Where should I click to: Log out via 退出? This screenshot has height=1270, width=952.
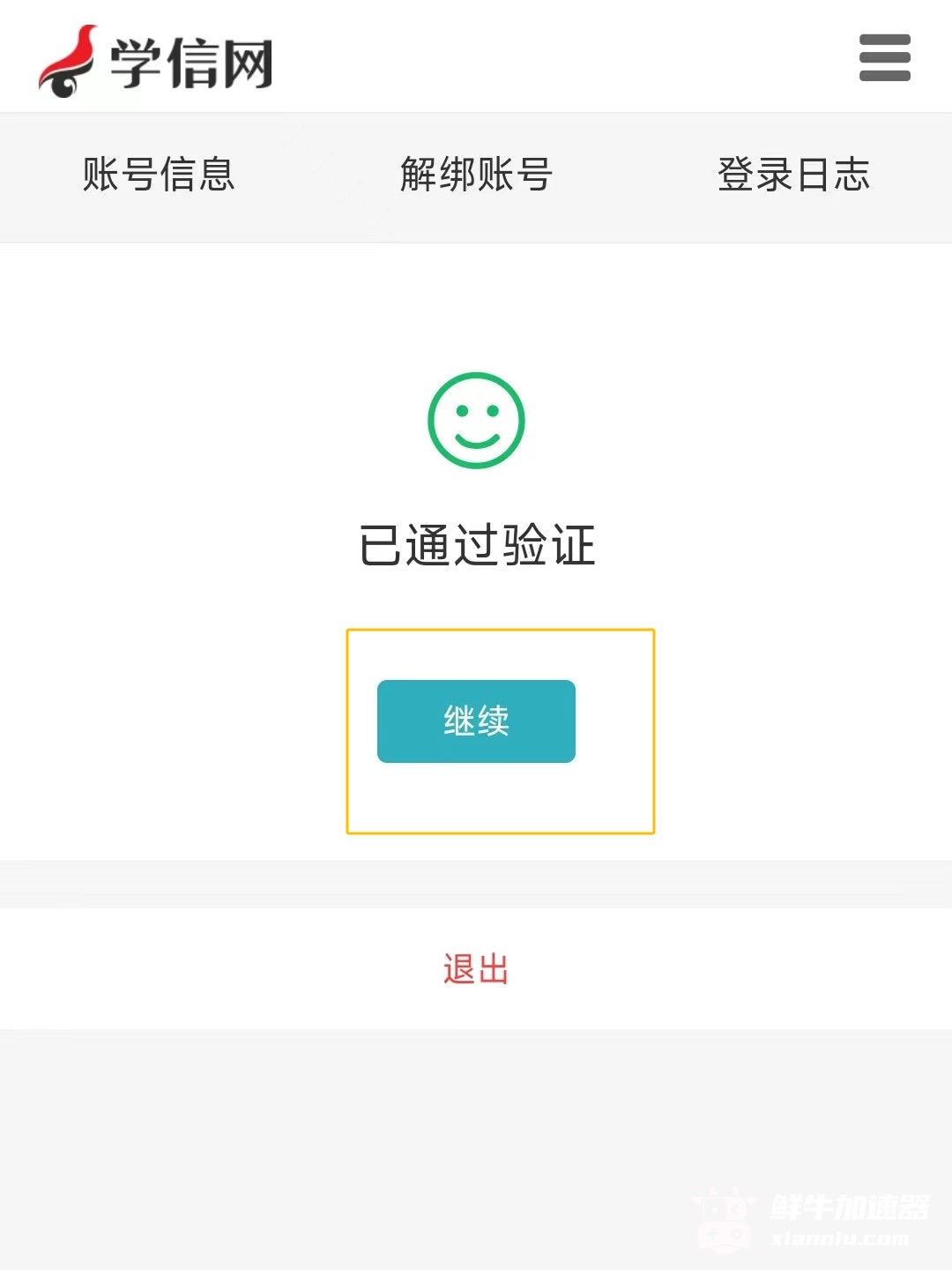point(476,969)
